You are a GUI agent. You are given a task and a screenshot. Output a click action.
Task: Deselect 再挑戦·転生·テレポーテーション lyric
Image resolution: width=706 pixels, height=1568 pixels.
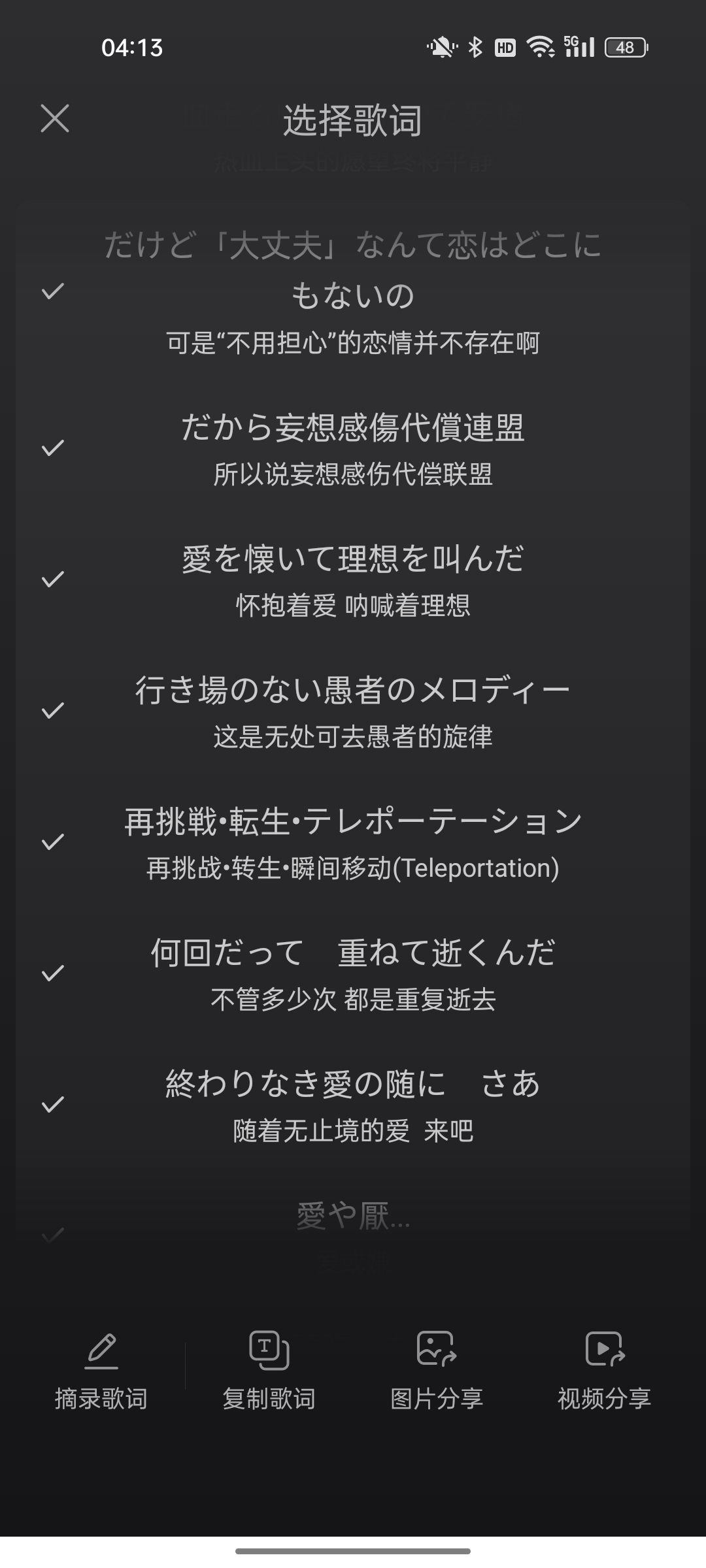[x=53, y=841]
